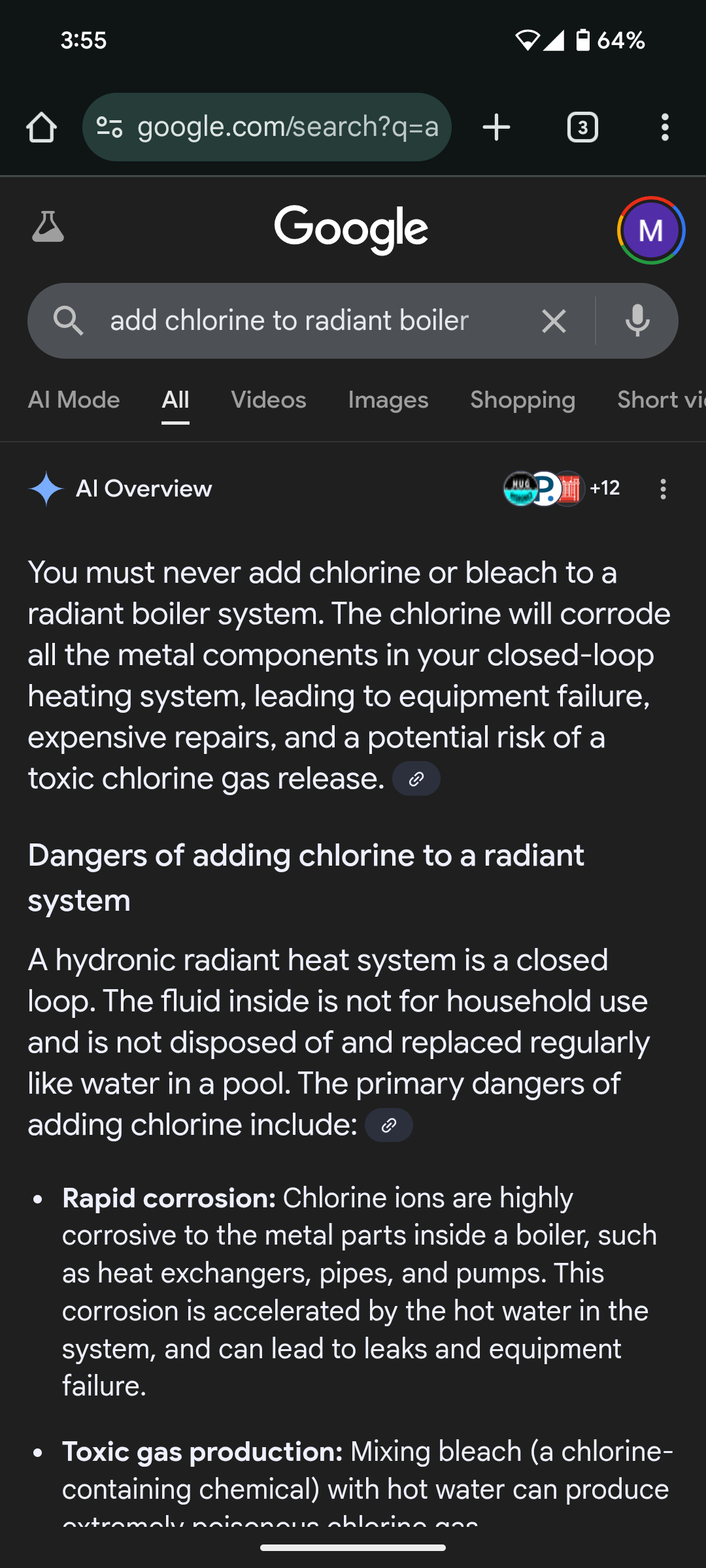Open source link after 'adding chlorine include:'
Image resolution: width=706 pixels, height=1568 pixels.
[389, 1125]
